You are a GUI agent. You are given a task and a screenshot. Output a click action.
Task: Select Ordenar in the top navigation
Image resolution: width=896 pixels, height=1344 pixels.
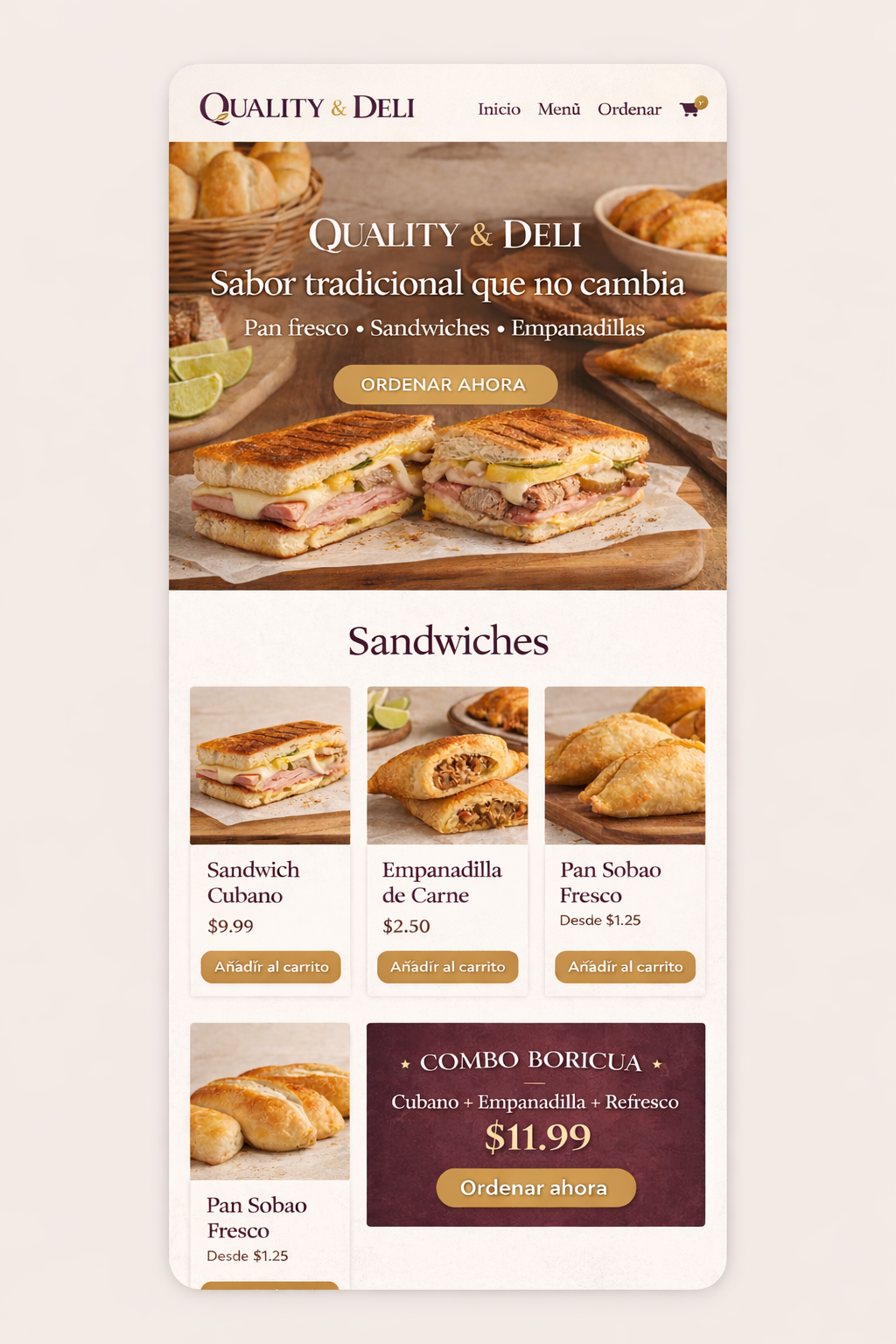(629, 109)
